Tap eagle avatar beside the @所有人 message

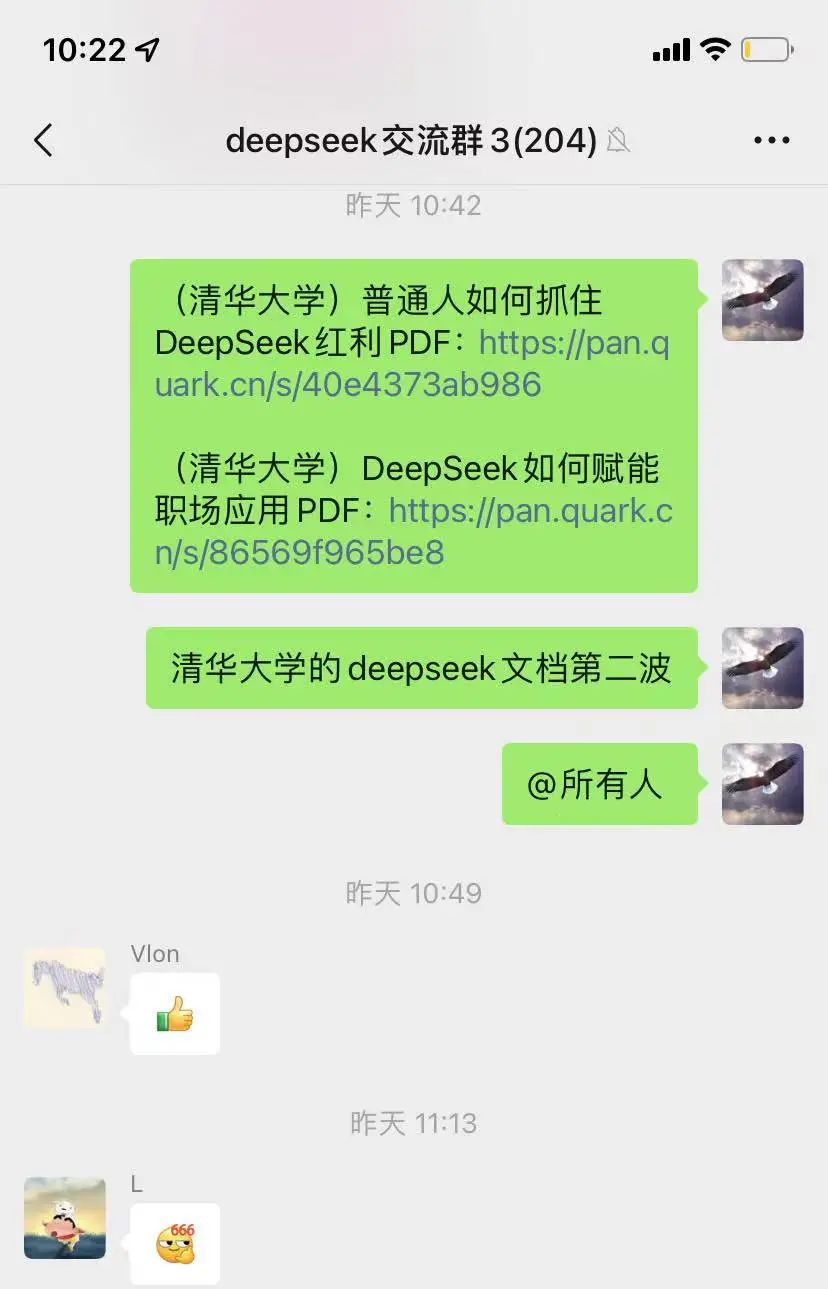click(x=763, y=784)
